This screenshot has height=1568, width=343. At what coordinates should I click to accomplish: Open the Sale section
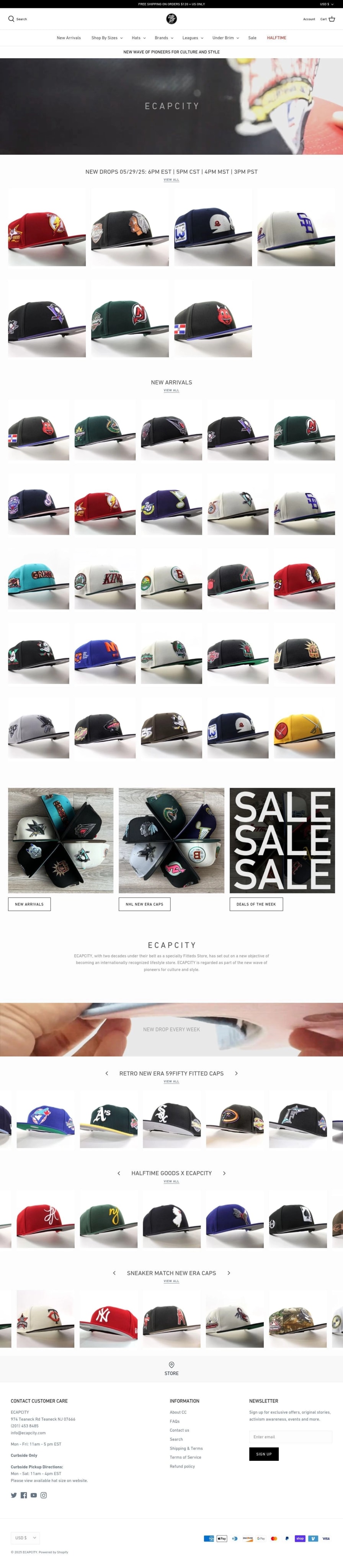pos(252,38)
